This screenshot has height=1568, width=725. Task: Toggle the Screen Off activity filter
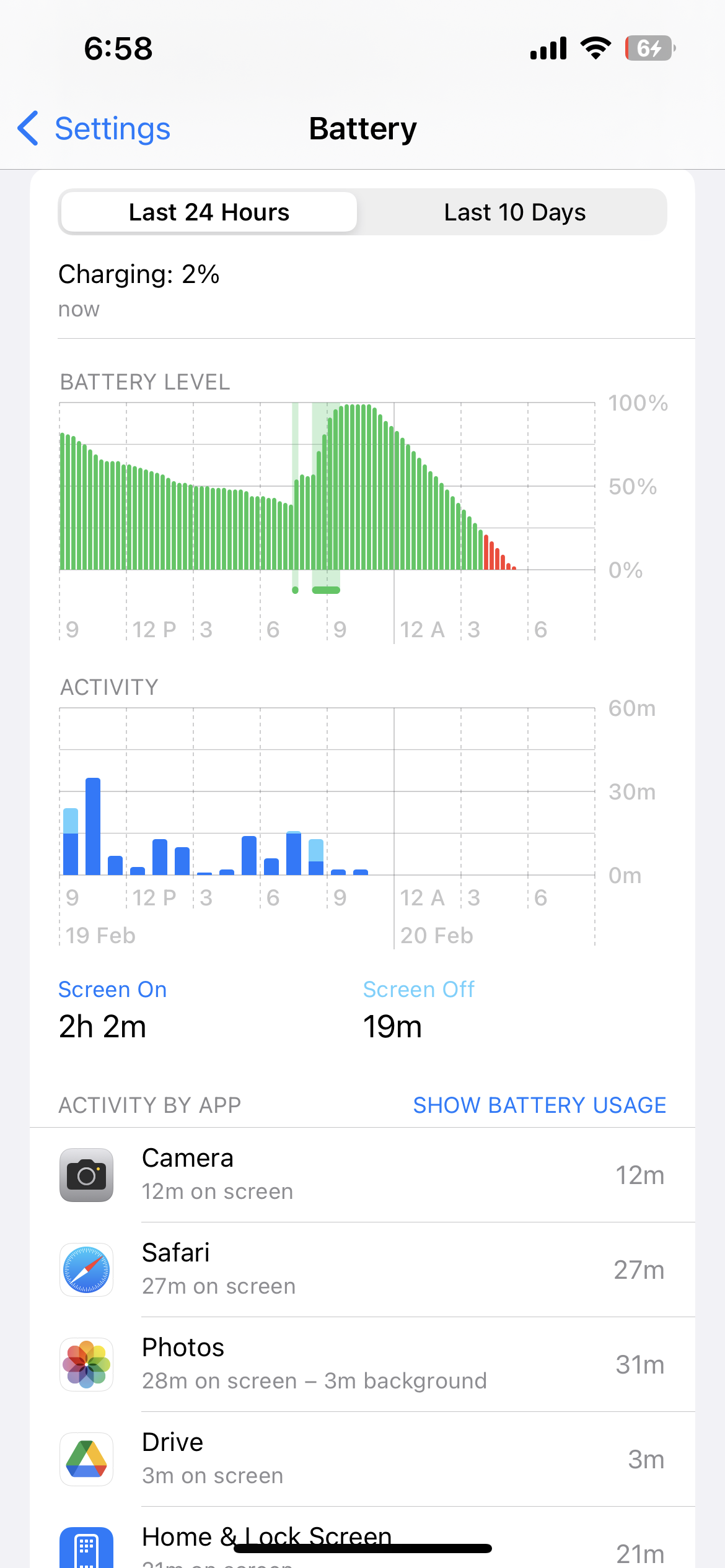pos(419,989)
